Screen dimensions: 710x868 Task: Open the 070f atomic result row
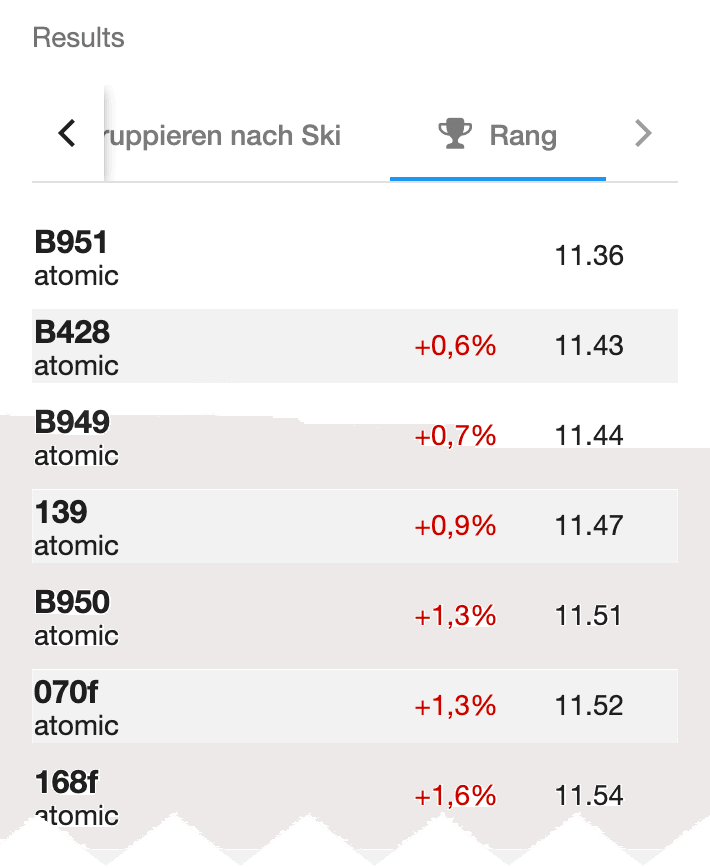[355, 706]
